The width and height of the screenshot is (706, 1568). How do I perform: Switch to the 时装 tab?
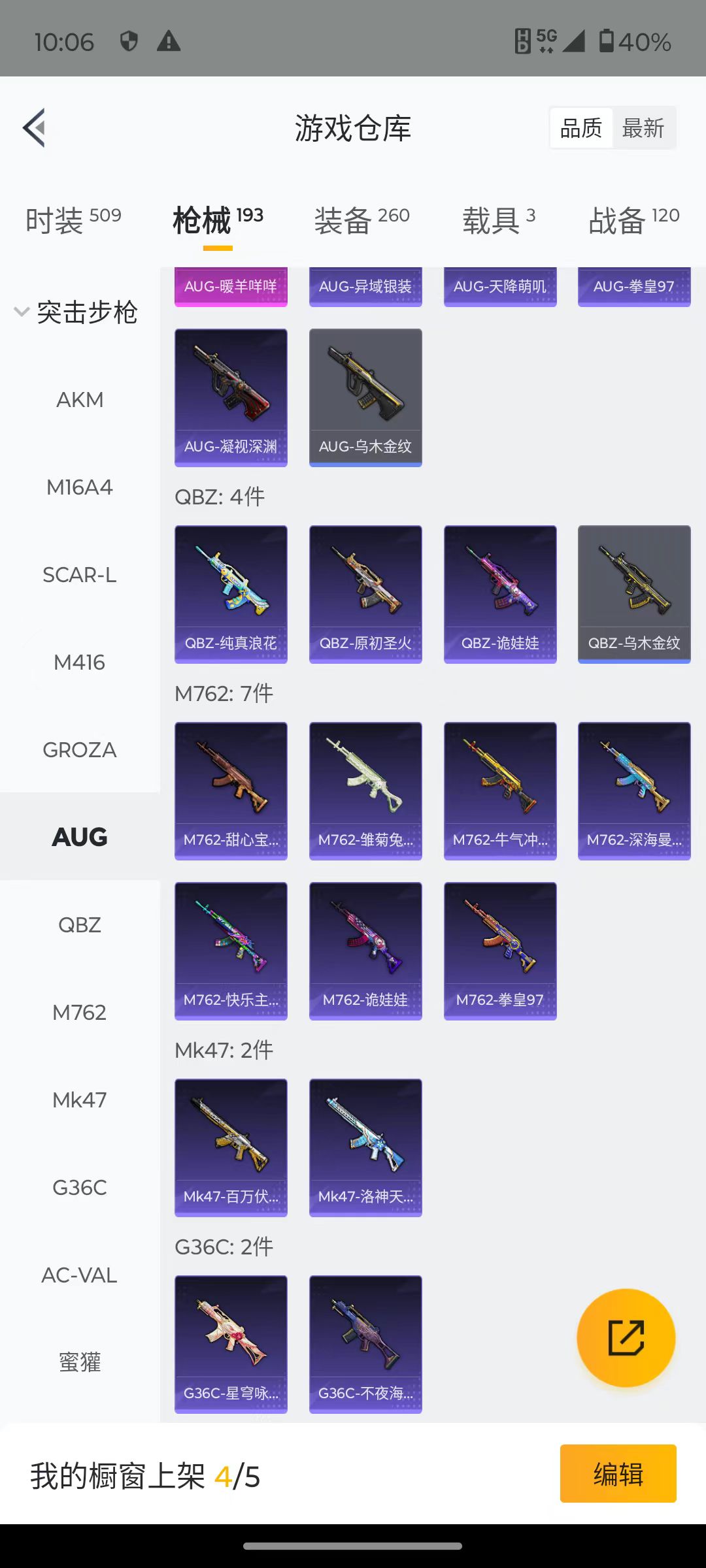[73, 220]
